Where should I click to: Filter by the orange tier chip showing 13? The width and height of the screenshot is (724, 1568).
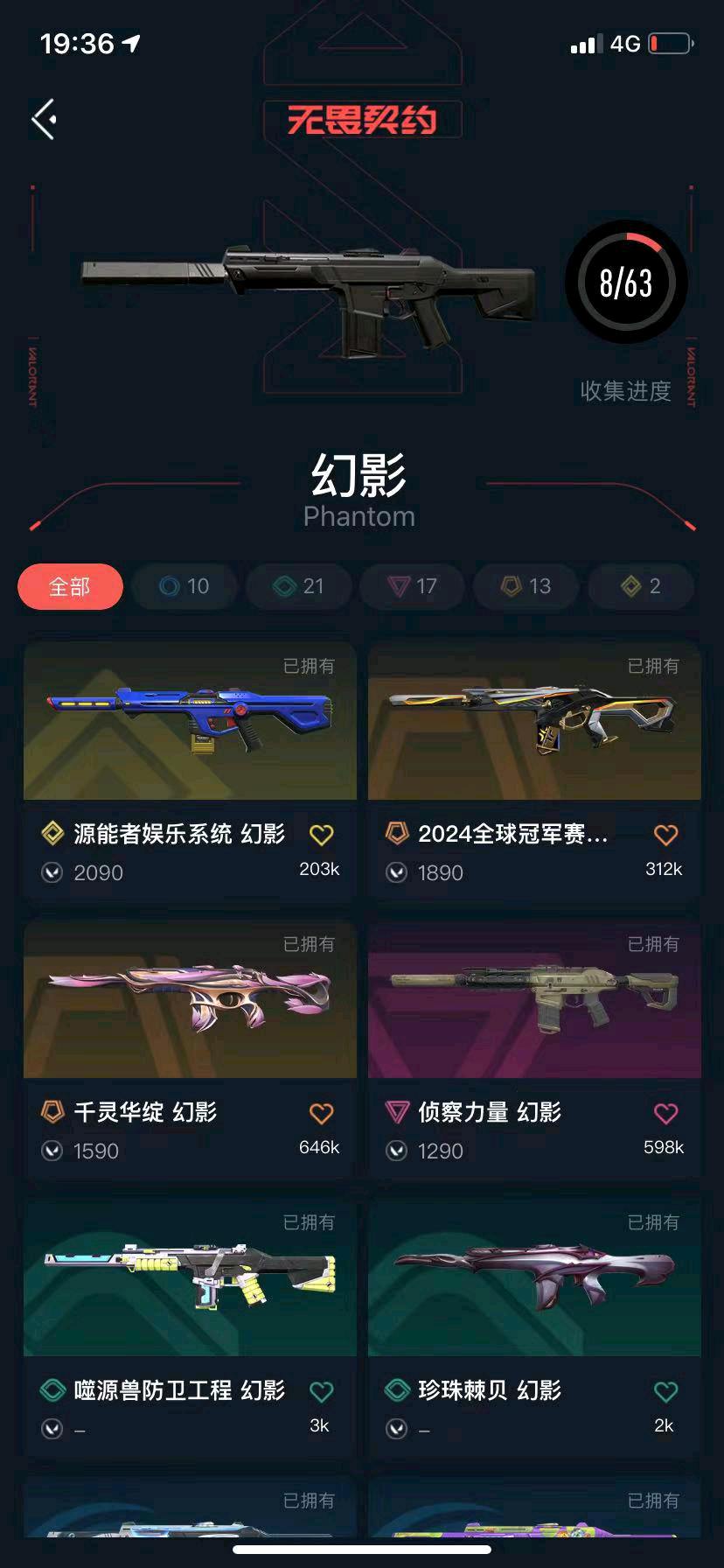(x=526, y=586)
